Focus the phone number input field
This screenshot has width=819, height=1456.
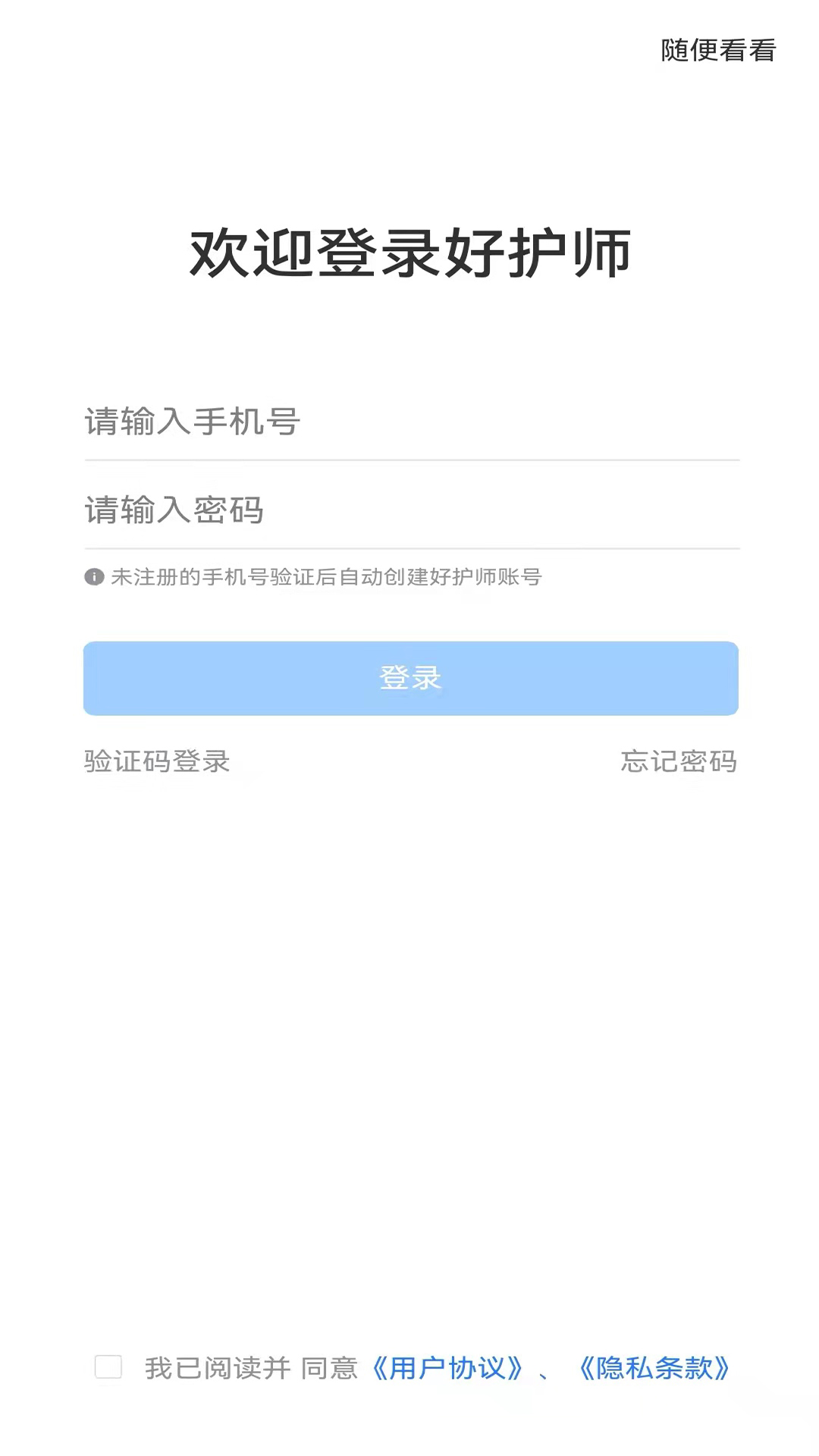pyautogui.click(x=412, y=422)
